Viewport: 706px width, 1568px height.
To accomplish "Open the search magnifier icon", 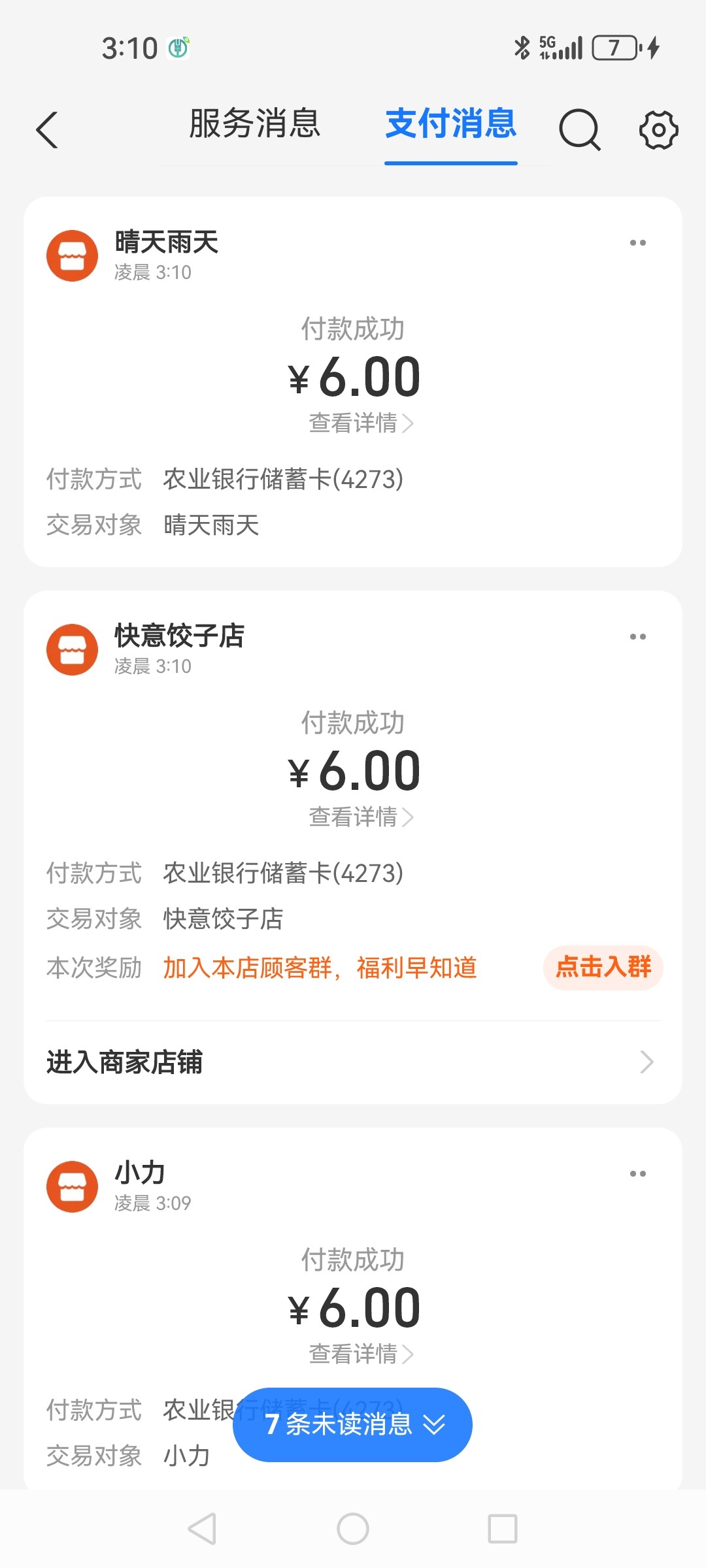I will [579, 130].
